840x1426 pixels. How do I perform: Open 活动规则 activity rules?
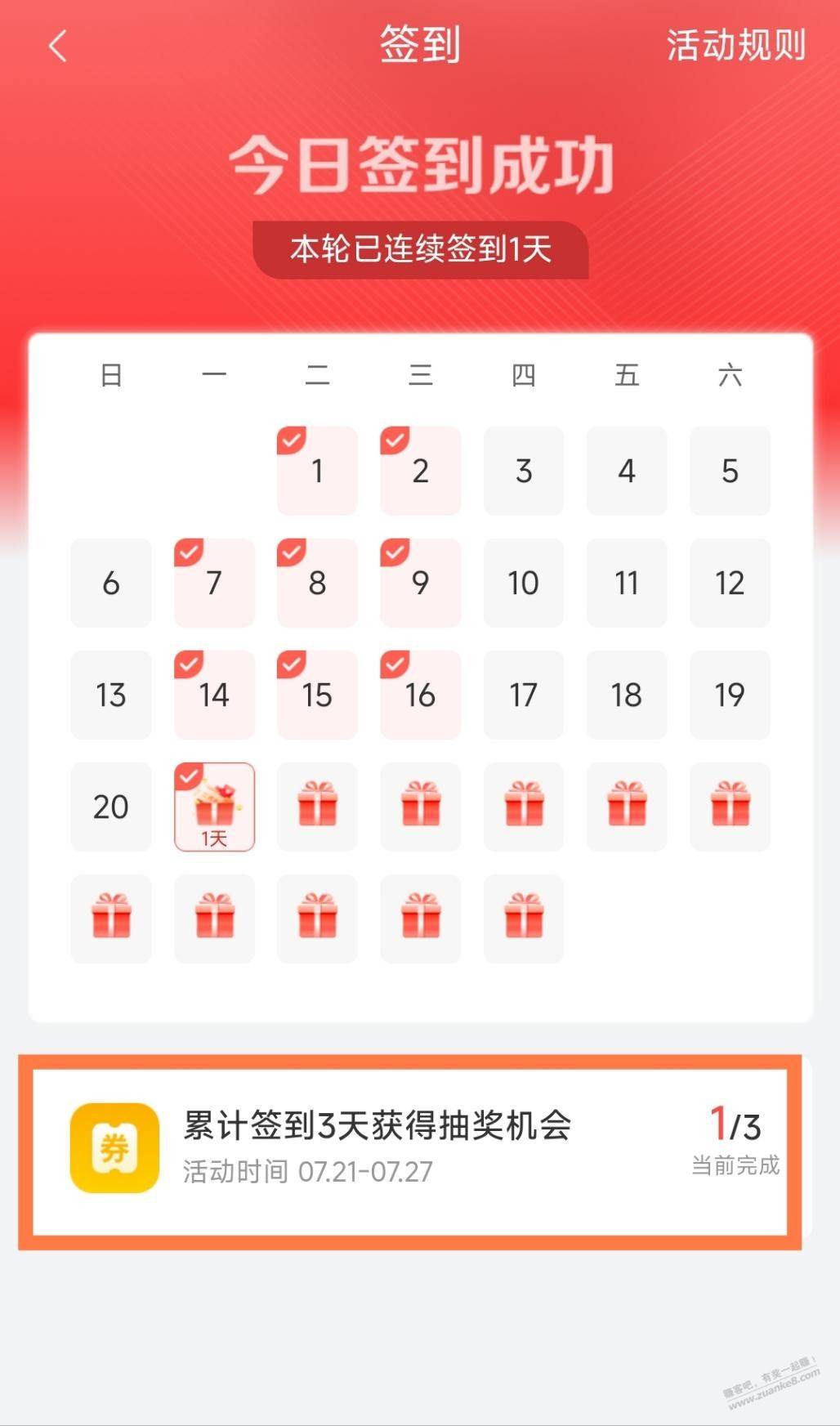[x=735, y=46]
